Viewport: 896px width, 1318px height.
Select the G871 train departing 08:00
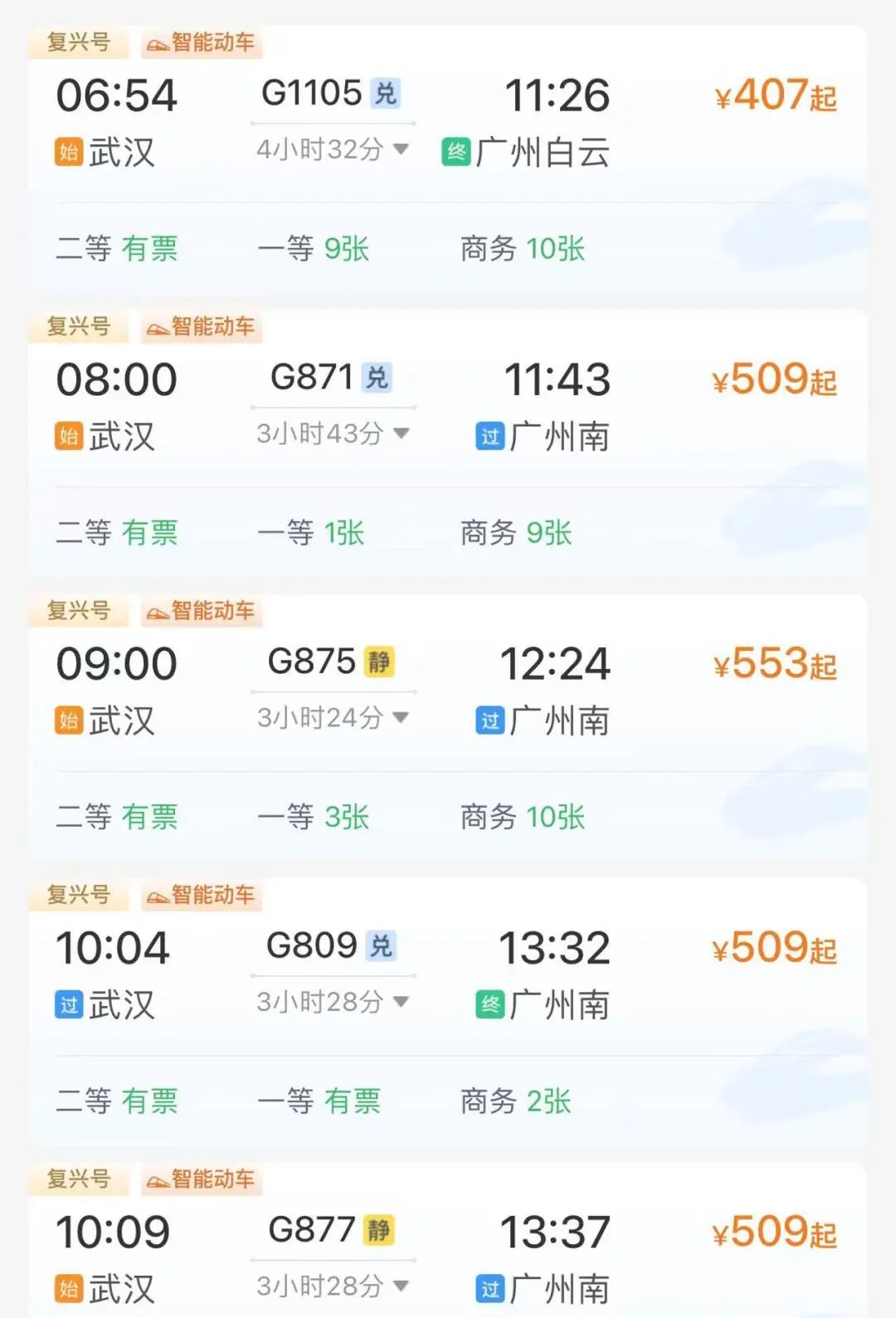click(313, 378)
